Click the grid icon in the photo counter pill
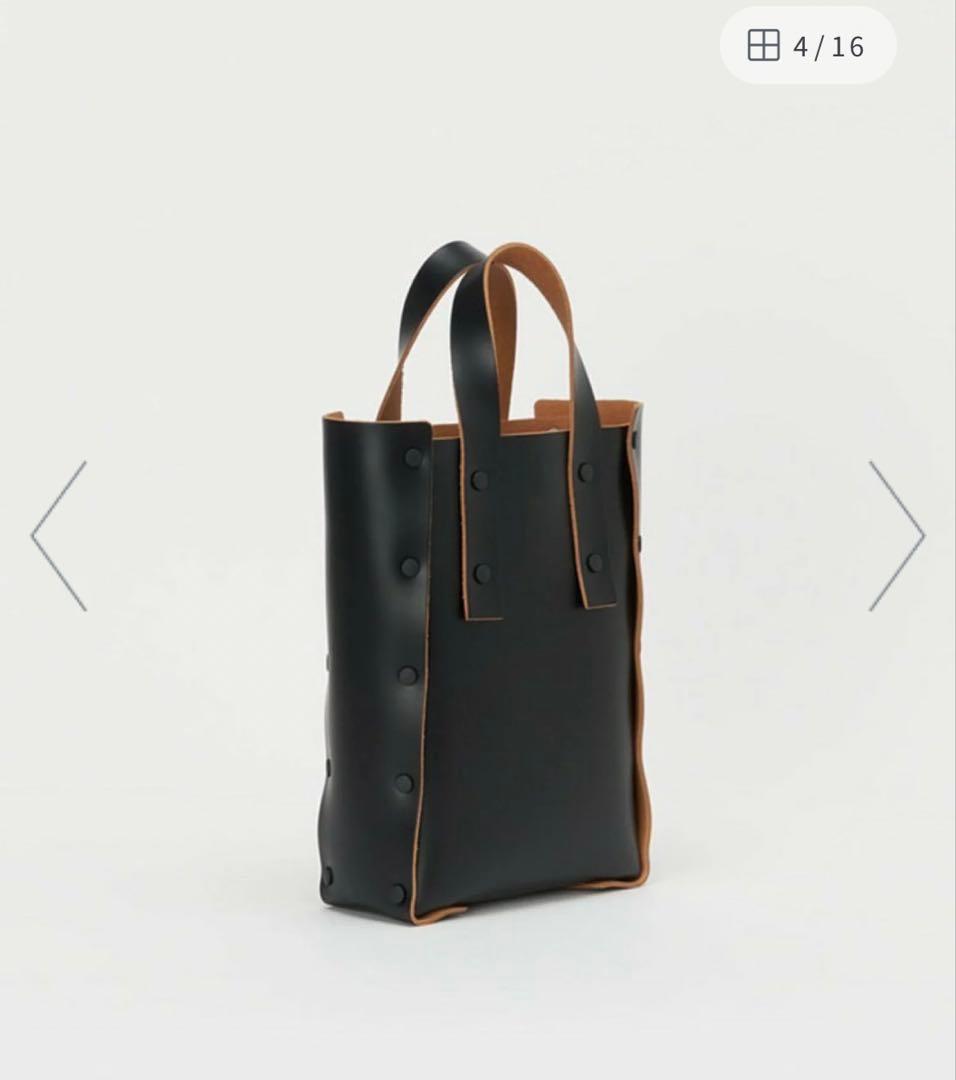 [x=765, y=44]
